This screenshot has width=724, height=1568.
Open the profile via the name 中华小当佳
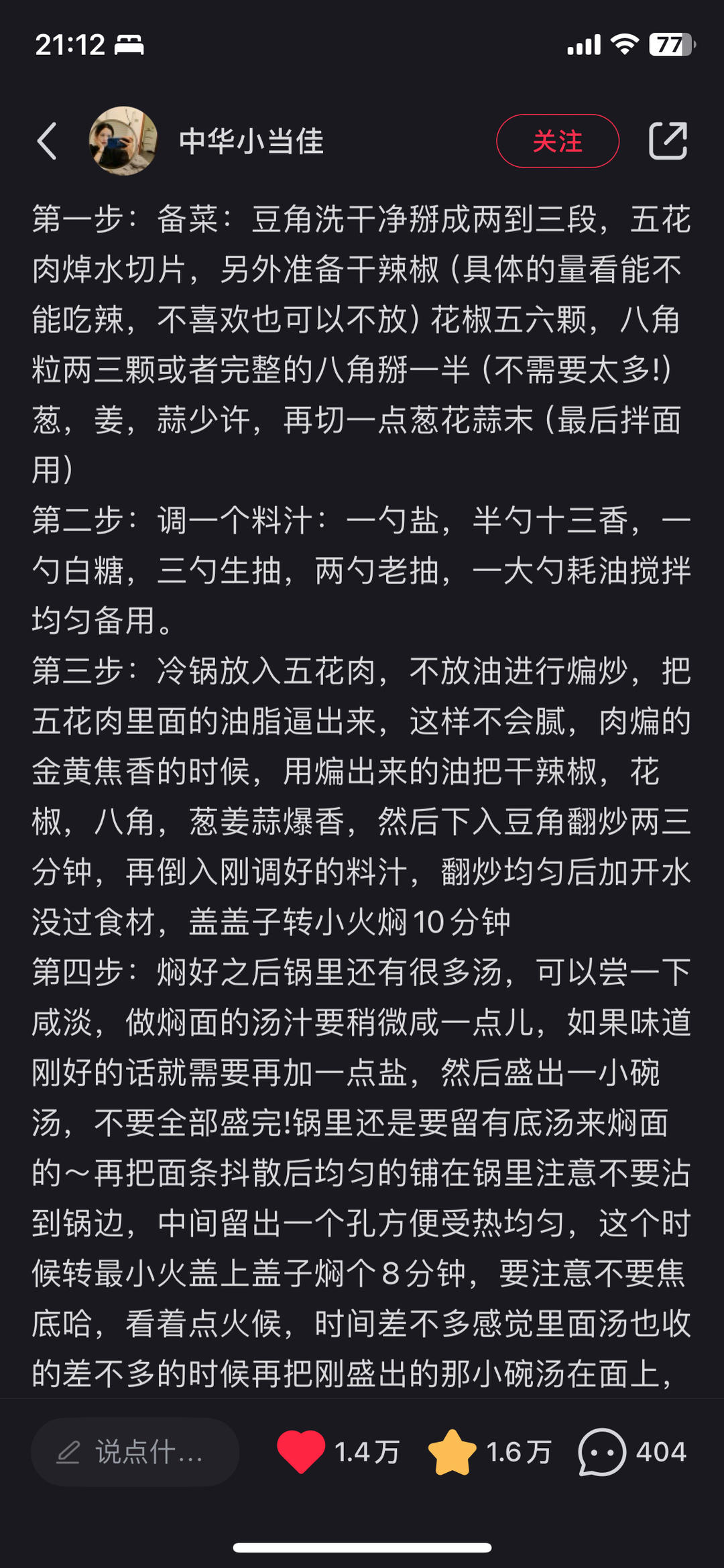click(x=251, y=141)
